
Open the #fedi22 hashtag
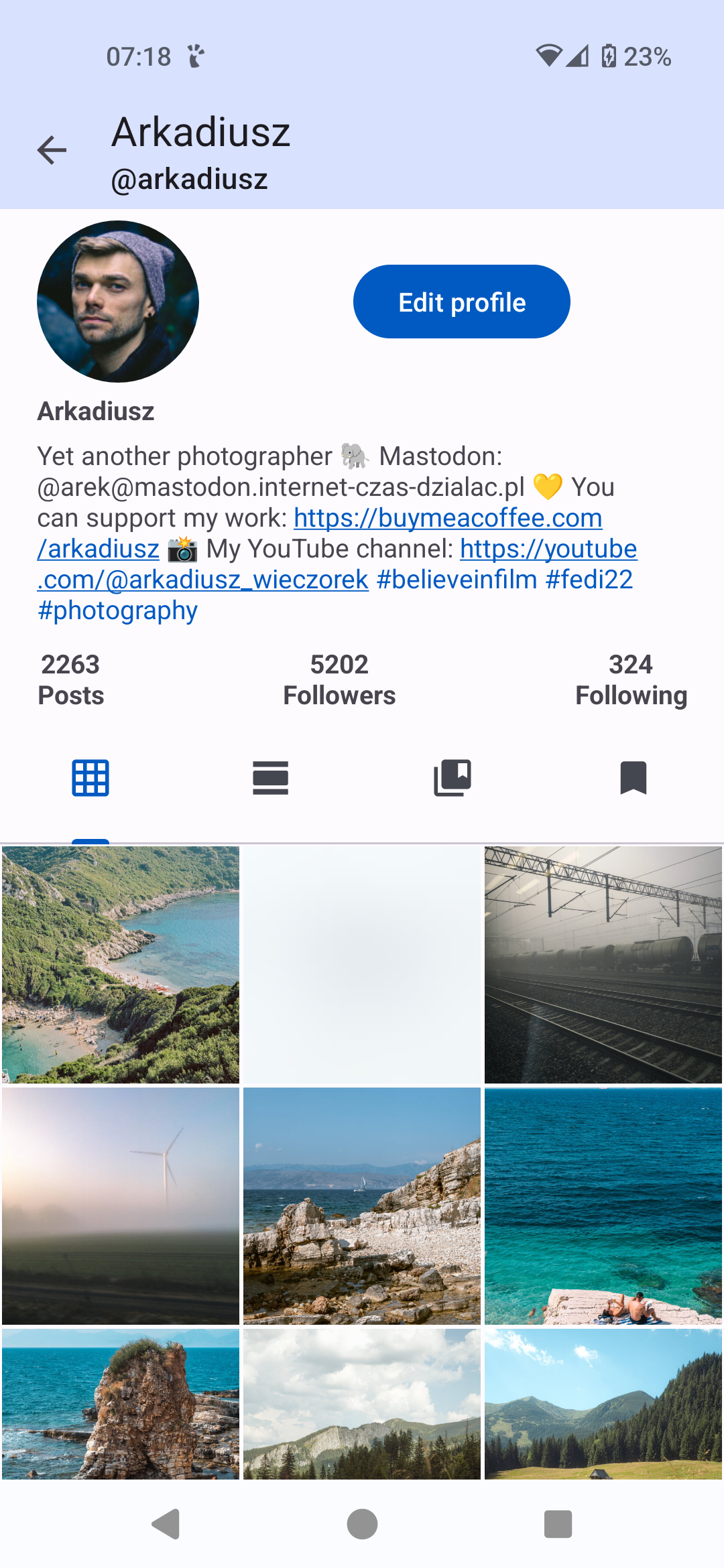click(589, 580)
